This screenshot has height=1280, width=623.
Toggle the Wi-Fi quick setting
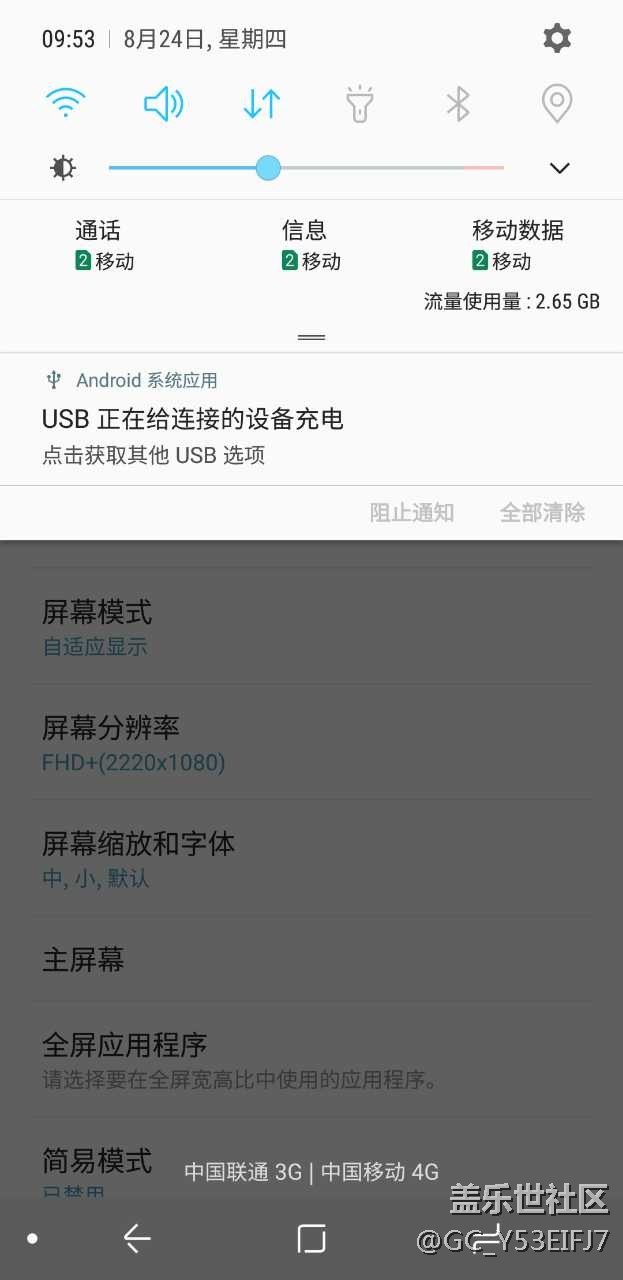pos(66,103)
